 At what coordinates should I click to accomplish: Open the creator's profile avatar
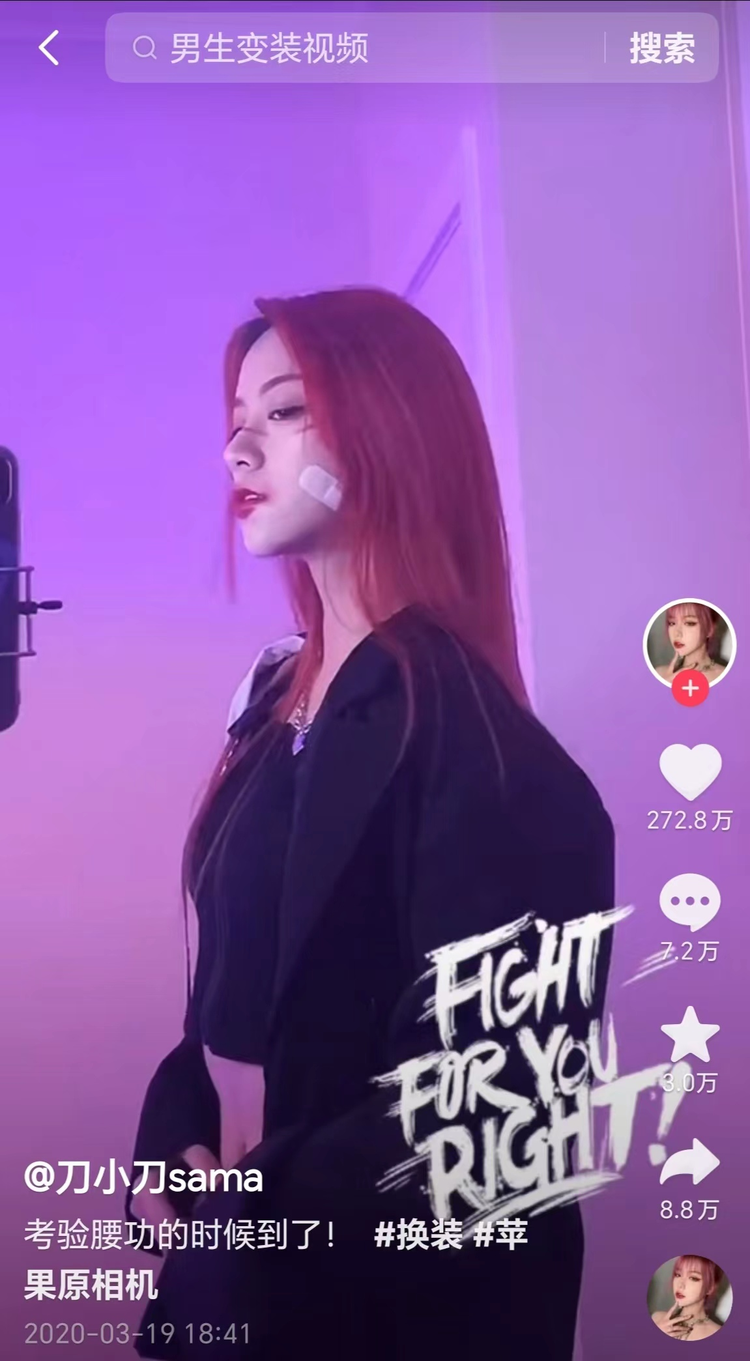689,644
